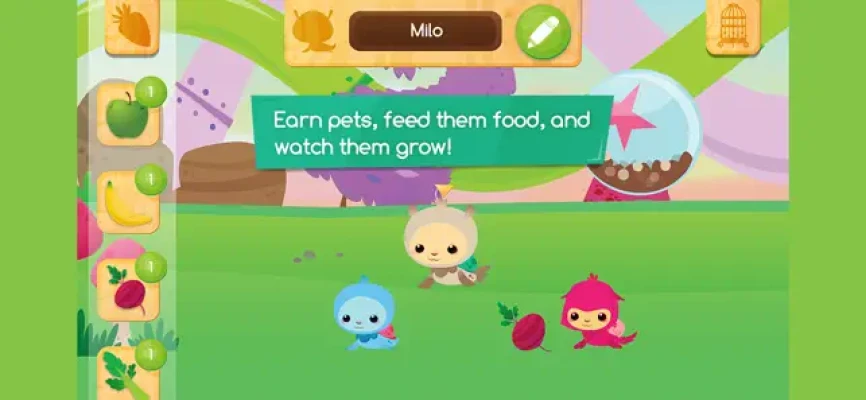Open the birdcage pet collection
866x400 pixels.
[x=733, y=26]
